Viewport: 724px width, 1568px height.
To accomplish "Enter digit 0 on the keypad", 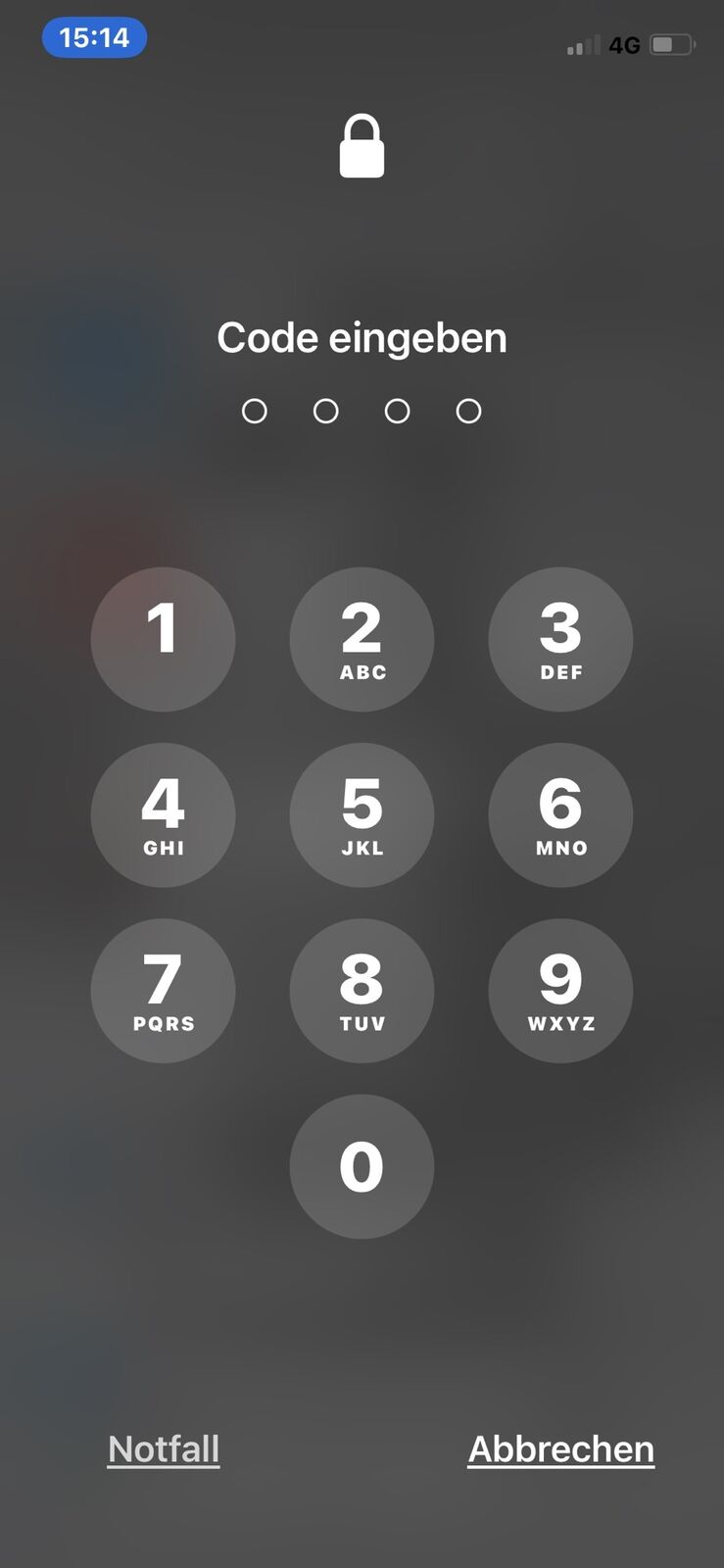I will [x=362, y=1166].
